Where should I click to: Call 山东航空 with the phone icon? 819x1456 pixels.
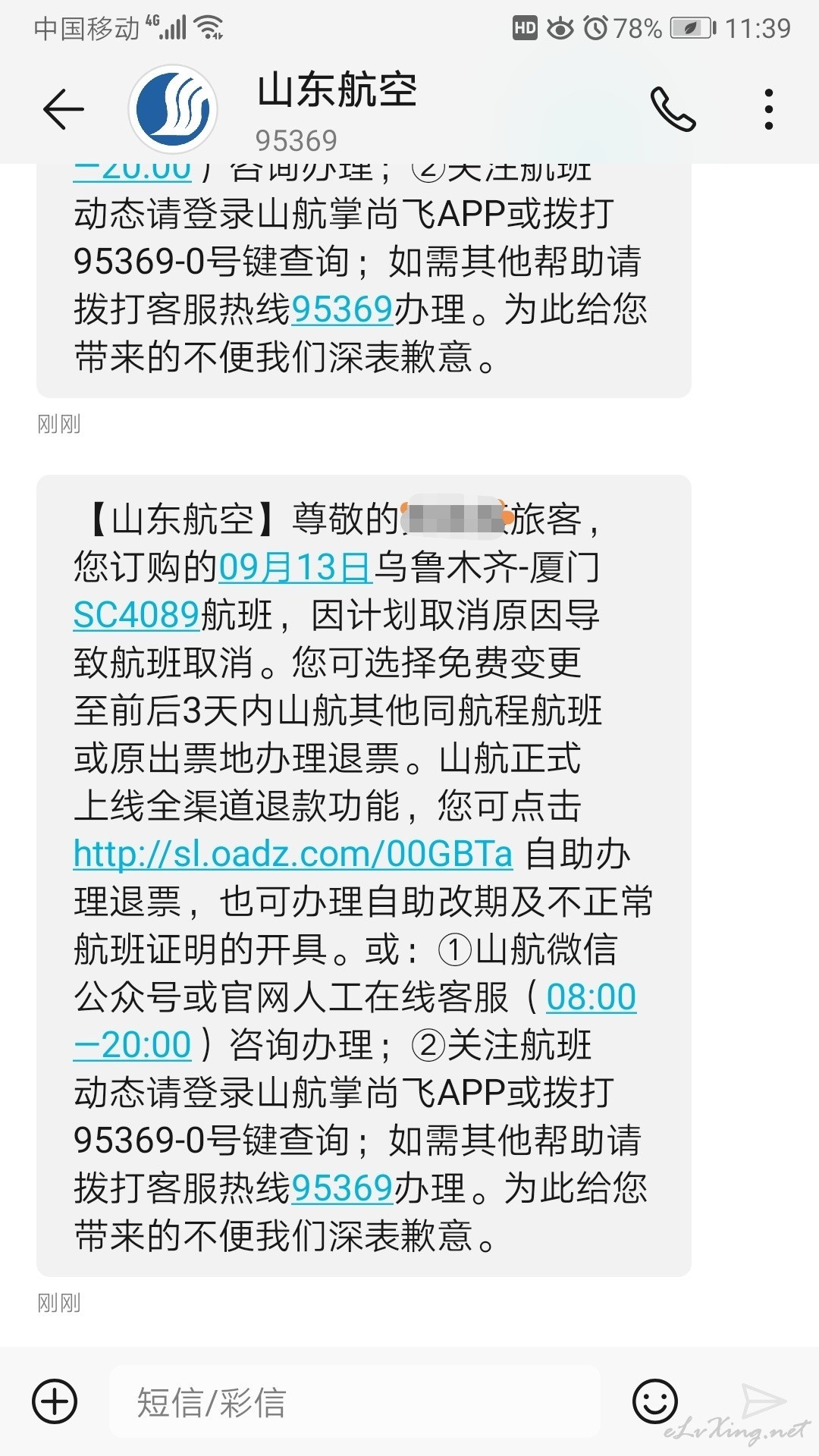click(673, 109)
